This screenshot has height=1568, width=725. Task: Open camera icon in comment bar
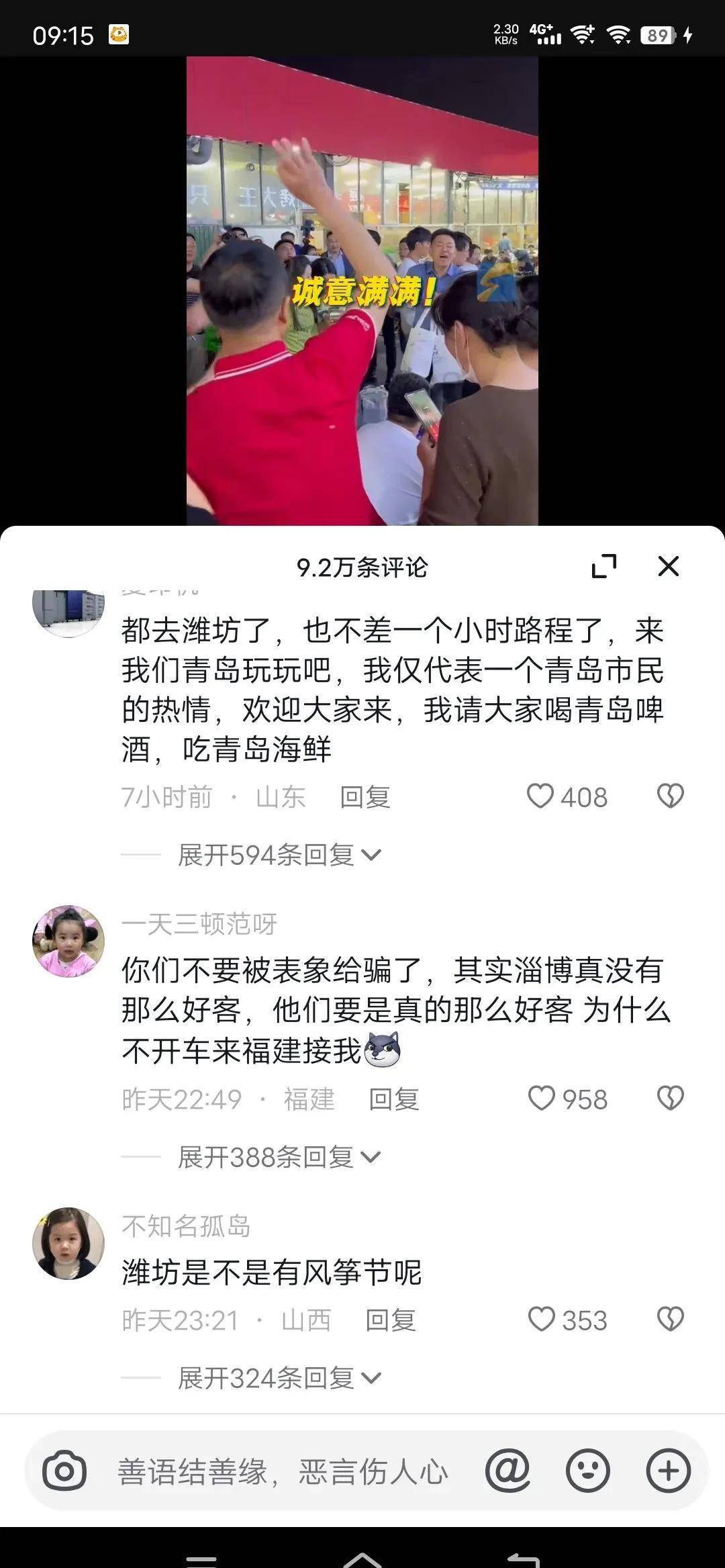tap(64, 1472)
